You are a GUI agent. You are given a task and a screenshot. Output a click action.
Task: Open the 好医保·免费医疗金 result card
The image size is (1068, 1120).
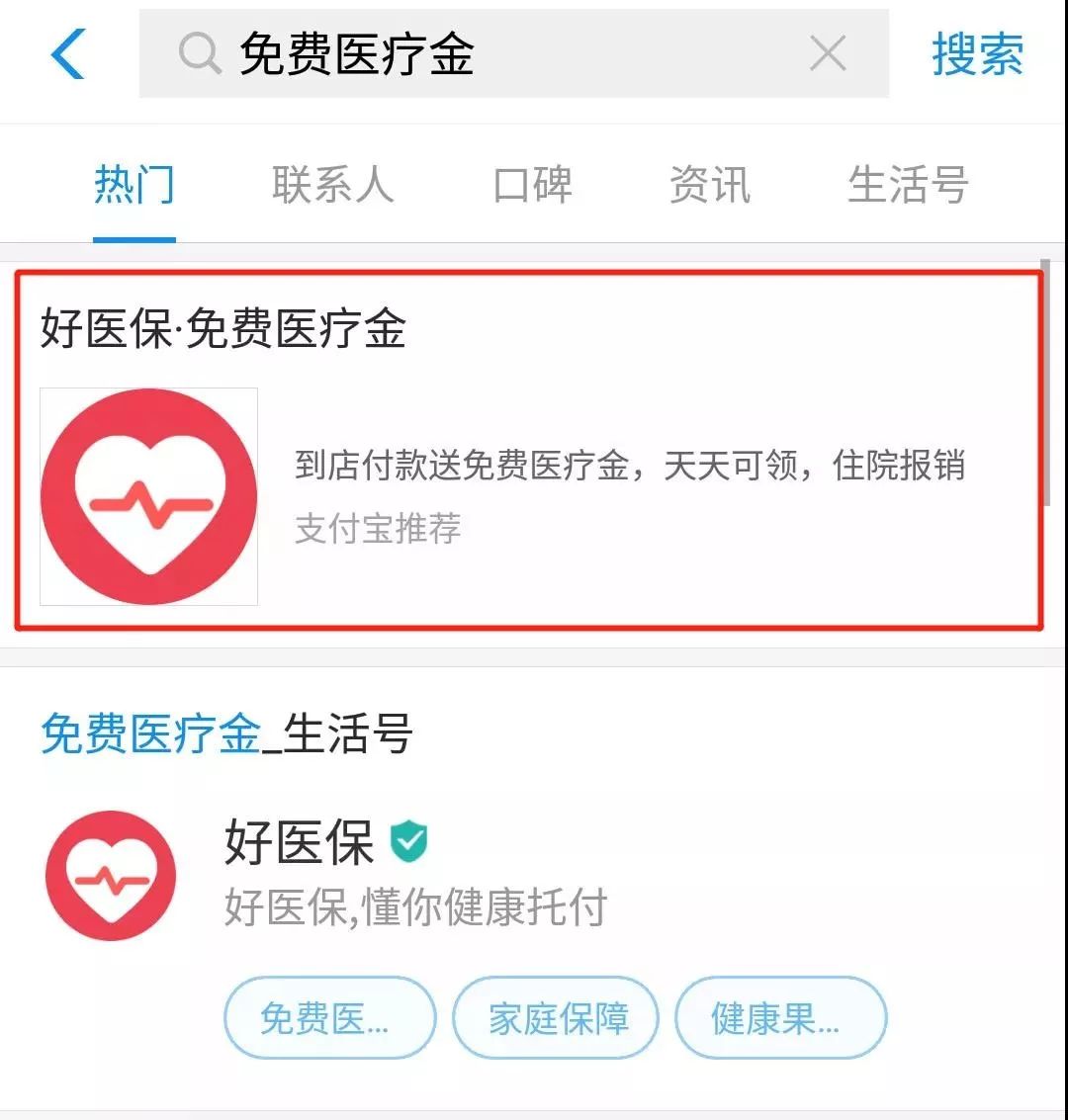point(529,450)
